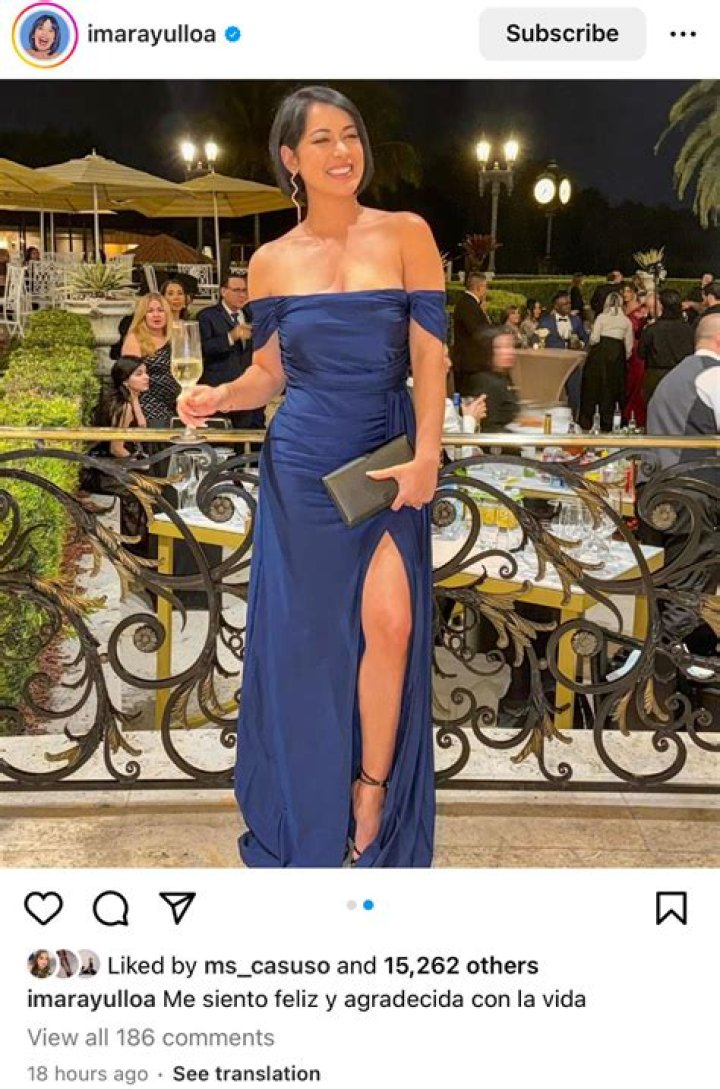View the list of 15,262 others who liked
This screenshot has width=720, height=1089.
(460, 965)
